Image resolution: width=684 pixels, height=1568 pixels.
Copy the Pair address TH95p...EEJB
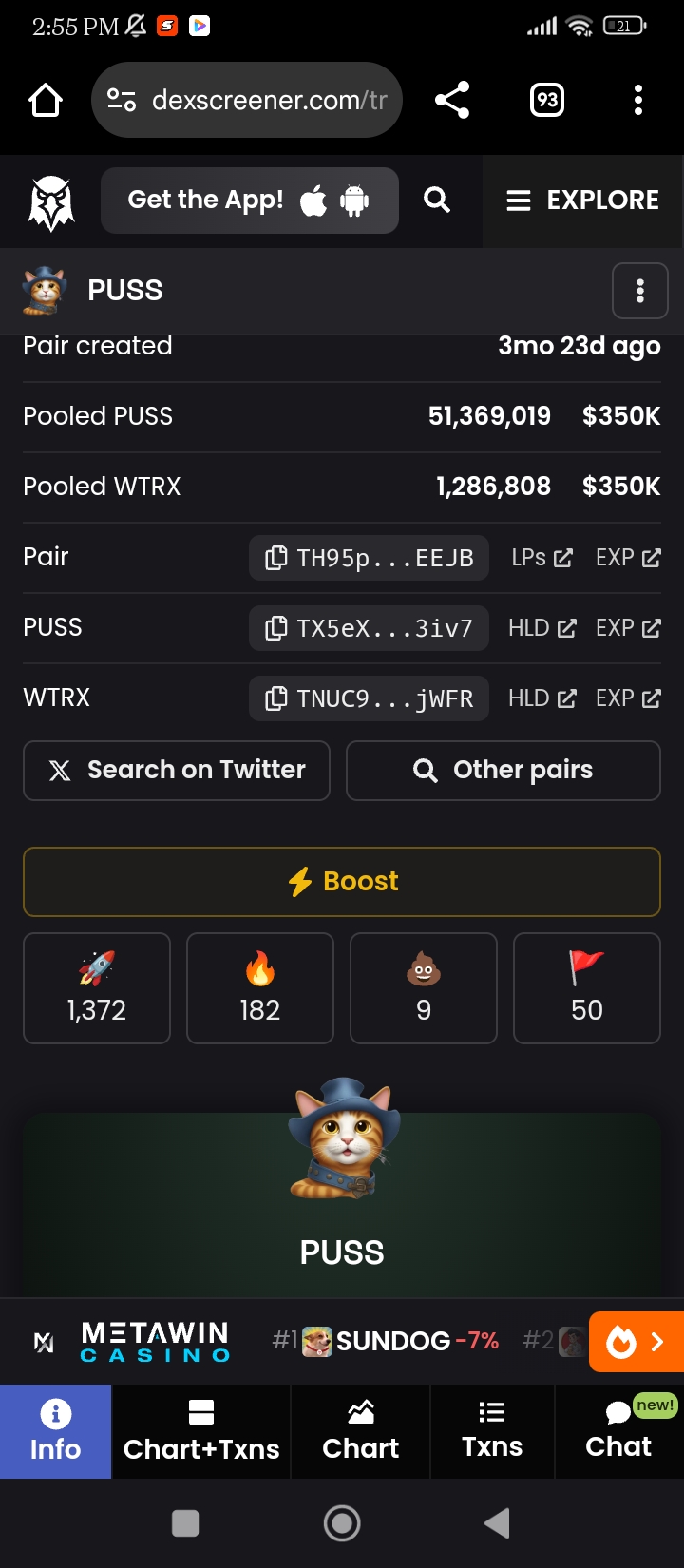point(369,558)
